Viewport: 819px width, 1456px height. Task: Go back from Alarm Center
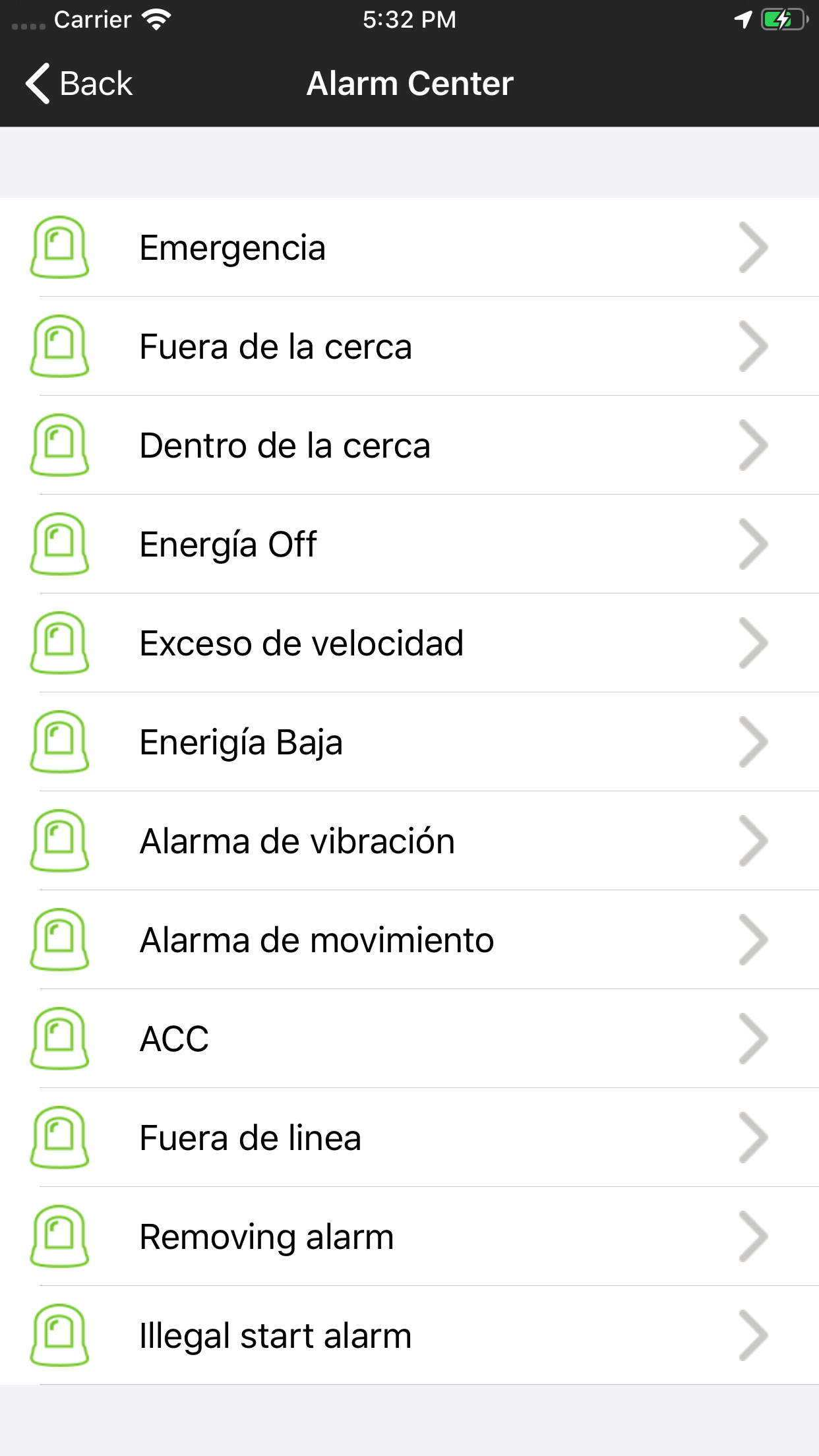(x=79, y=84)
